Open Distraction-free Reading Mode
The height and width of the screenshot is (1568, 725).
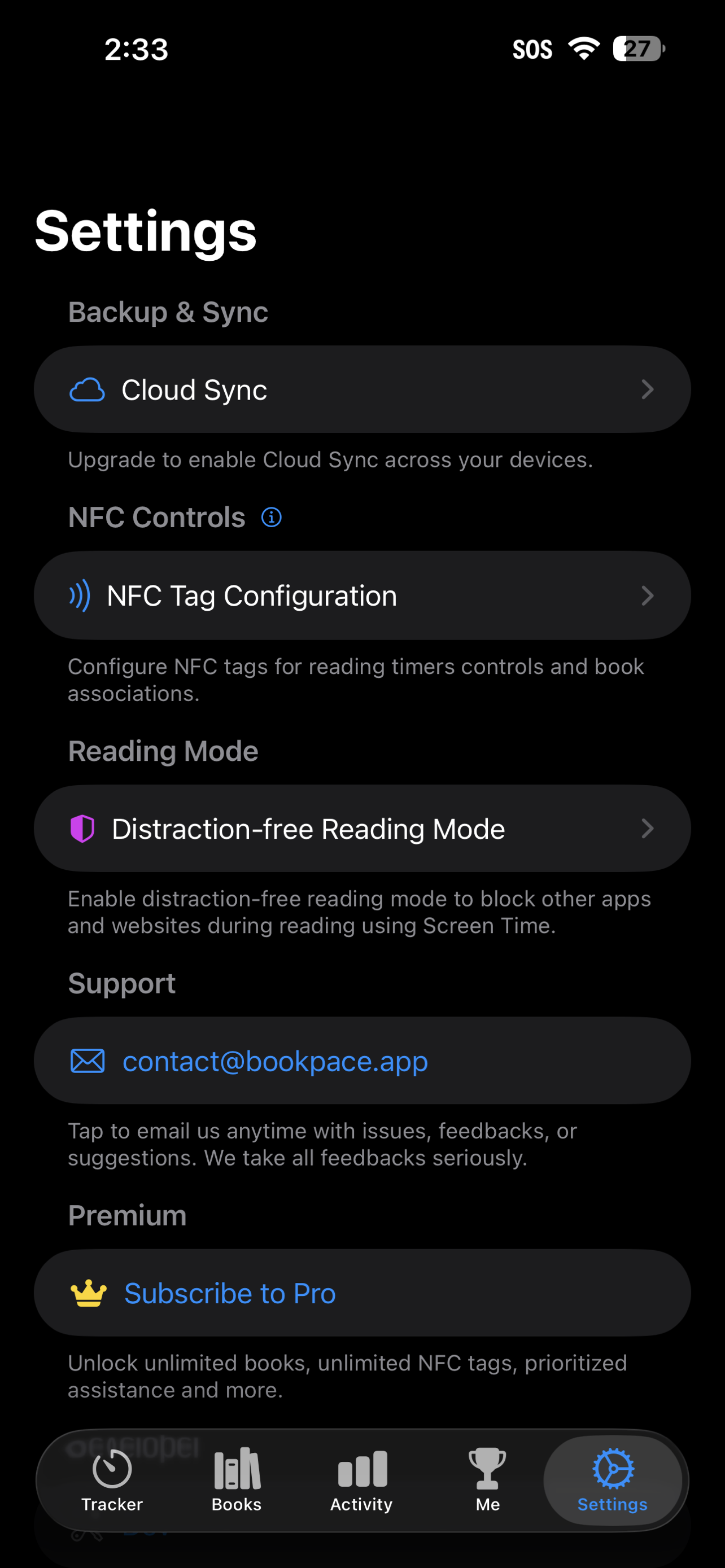362,829
